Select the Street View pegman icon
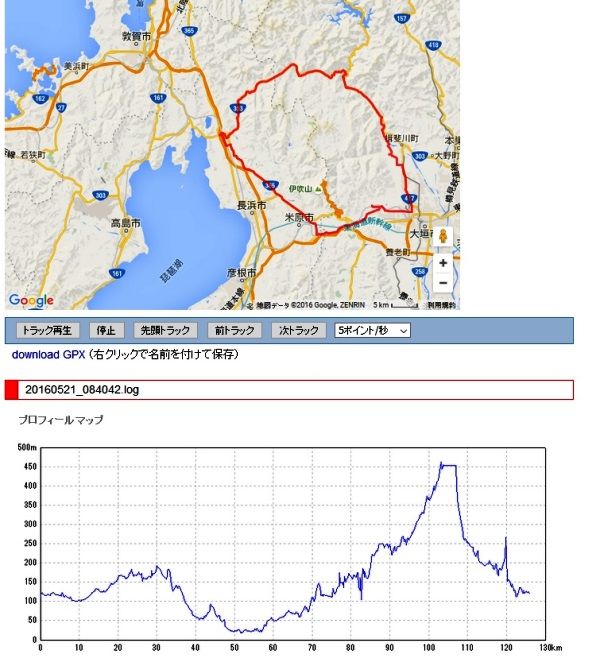600x662 pixels. (x=443, y=237)
